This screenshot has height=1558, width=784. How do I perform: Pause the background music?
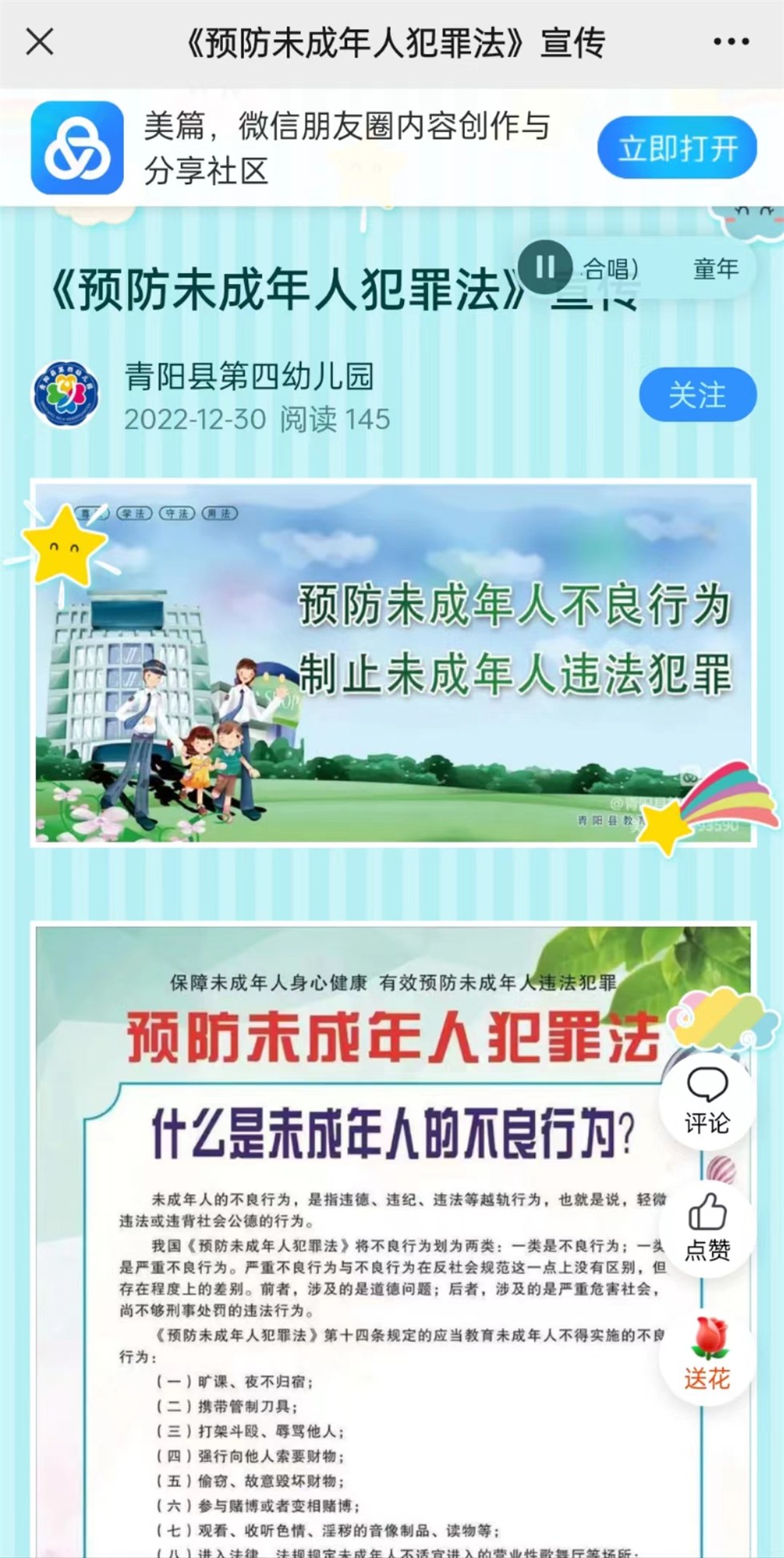coord(546,266)
